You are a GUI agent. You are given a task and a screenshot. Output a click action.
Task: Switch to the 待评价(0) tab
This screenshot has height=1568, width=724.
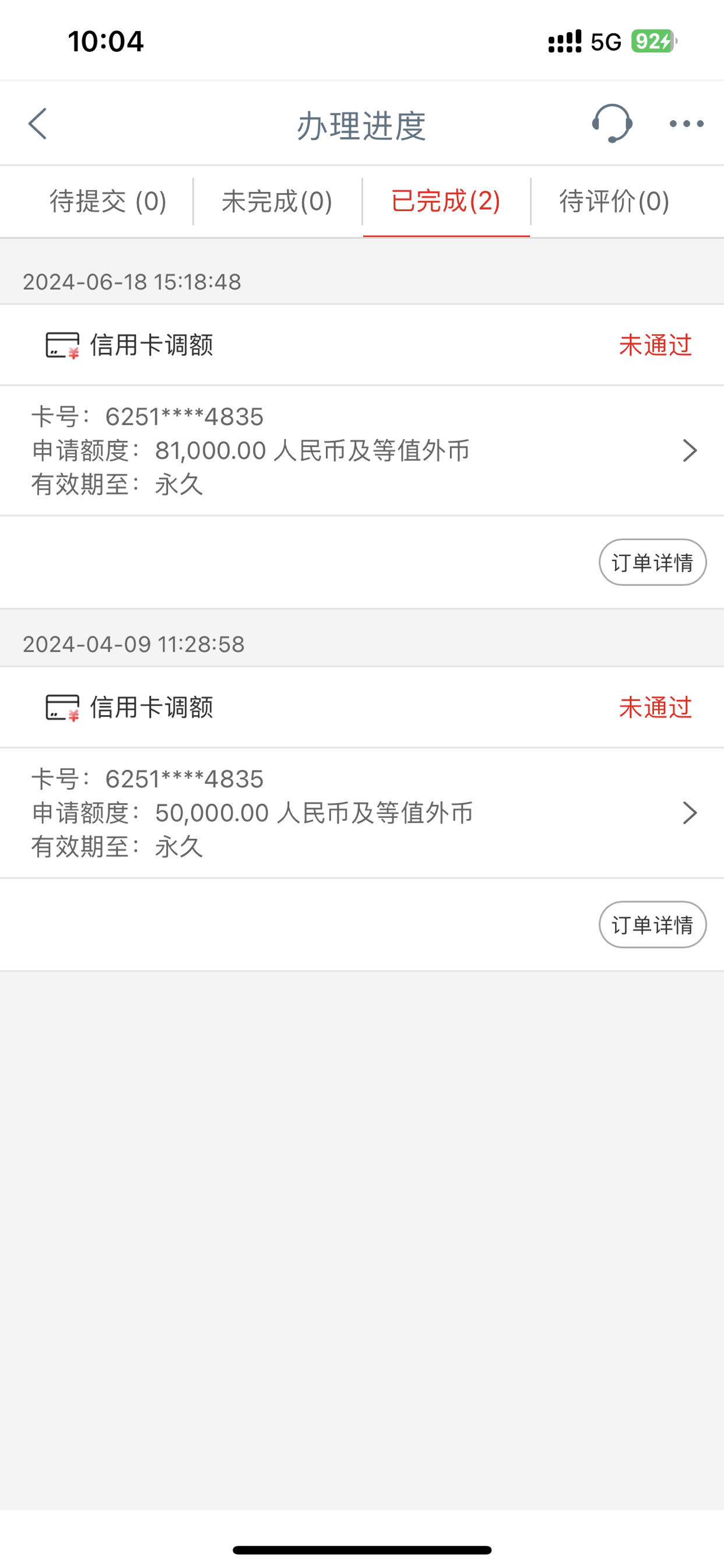614,201
